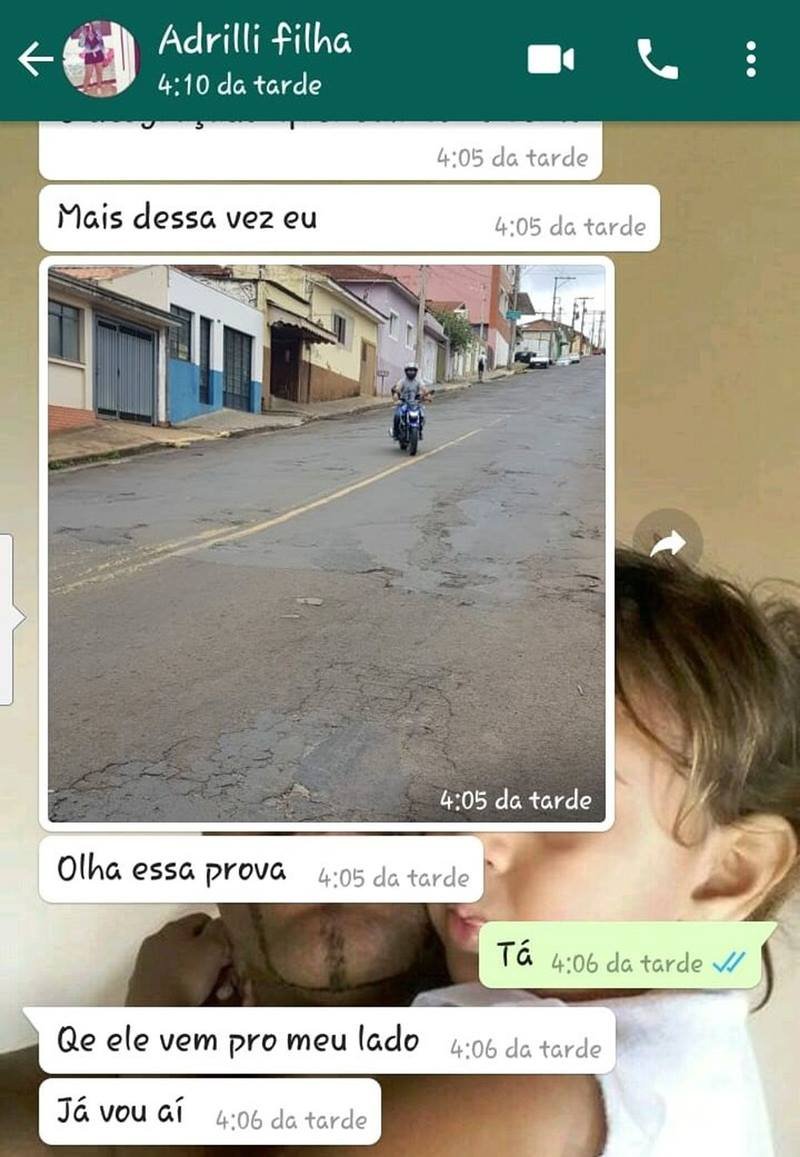Start a voice call with Adrilli filha

point(657,60)
